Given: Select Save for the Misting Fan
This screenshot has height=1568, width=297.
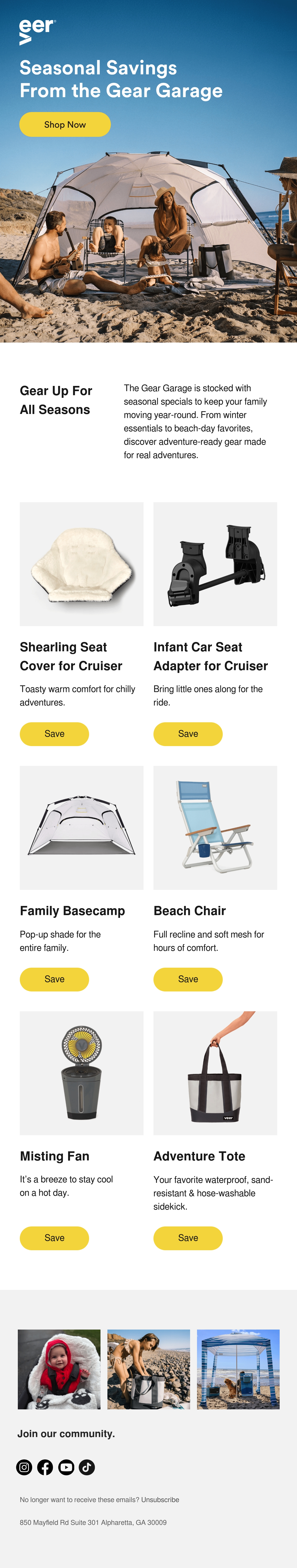Looking at the screenshot, I should [54, 1238].
